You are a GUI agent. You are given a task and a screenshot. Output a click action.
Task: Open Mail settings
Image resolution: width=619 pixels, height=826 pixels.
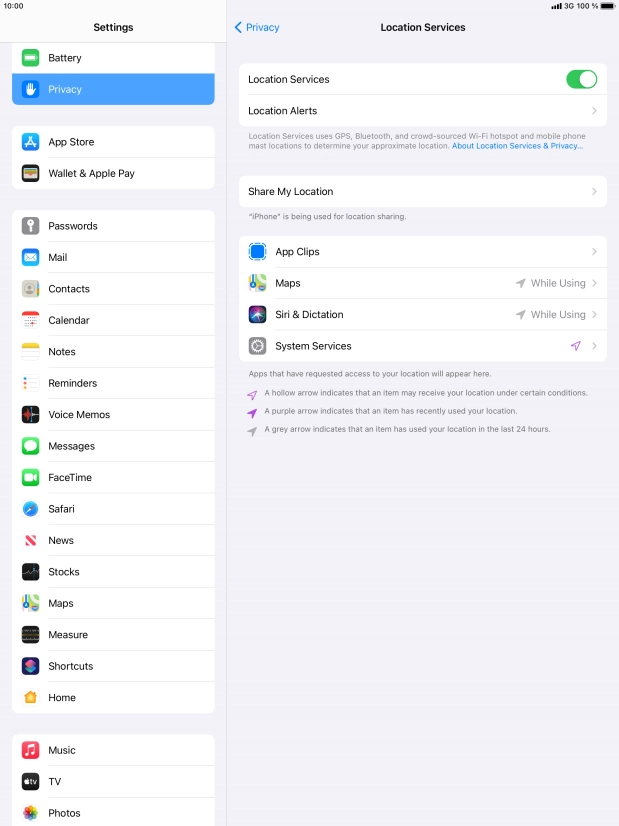pos(113,257)
